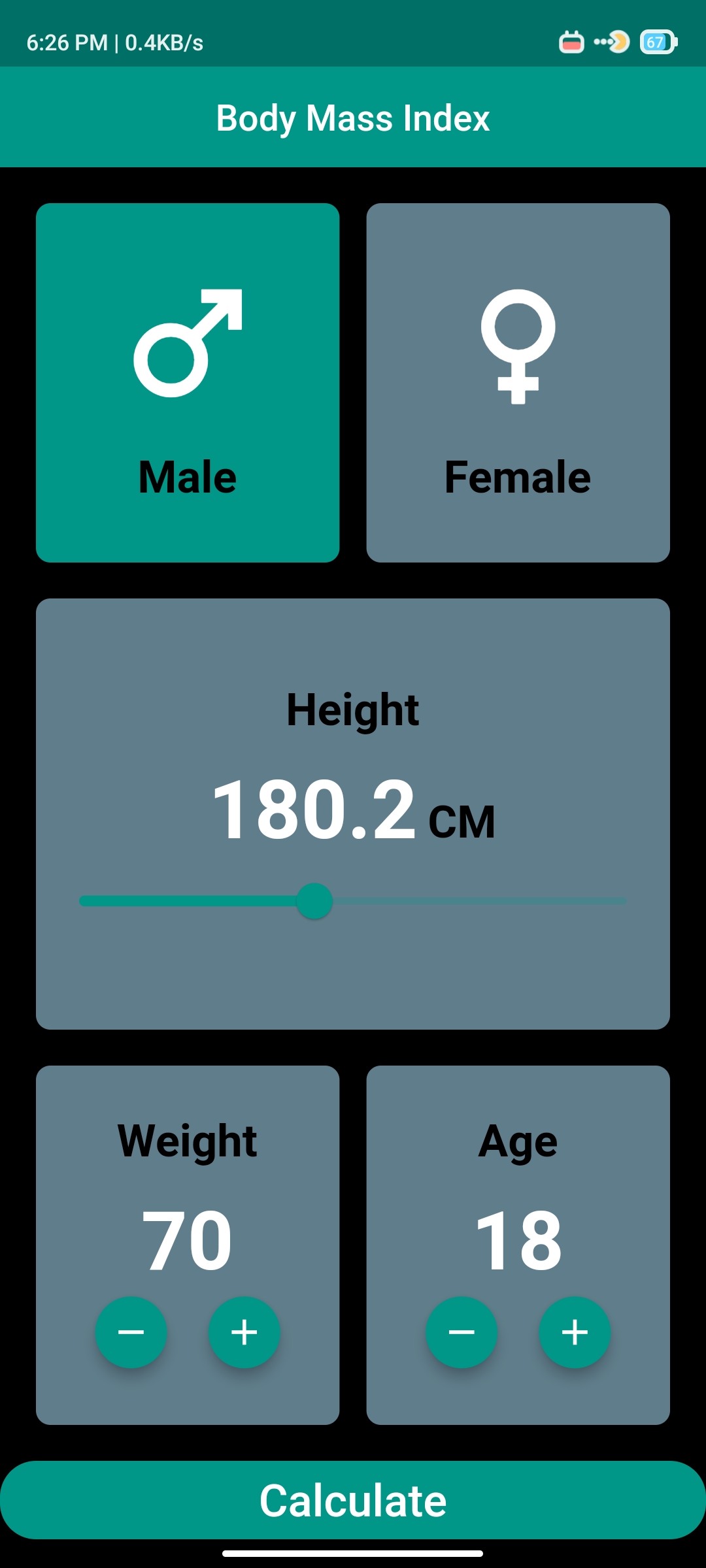The width and height of the screenshot is (706, 1568).
Task: Increase weight with the plus button
Action: click(244, 1332)
